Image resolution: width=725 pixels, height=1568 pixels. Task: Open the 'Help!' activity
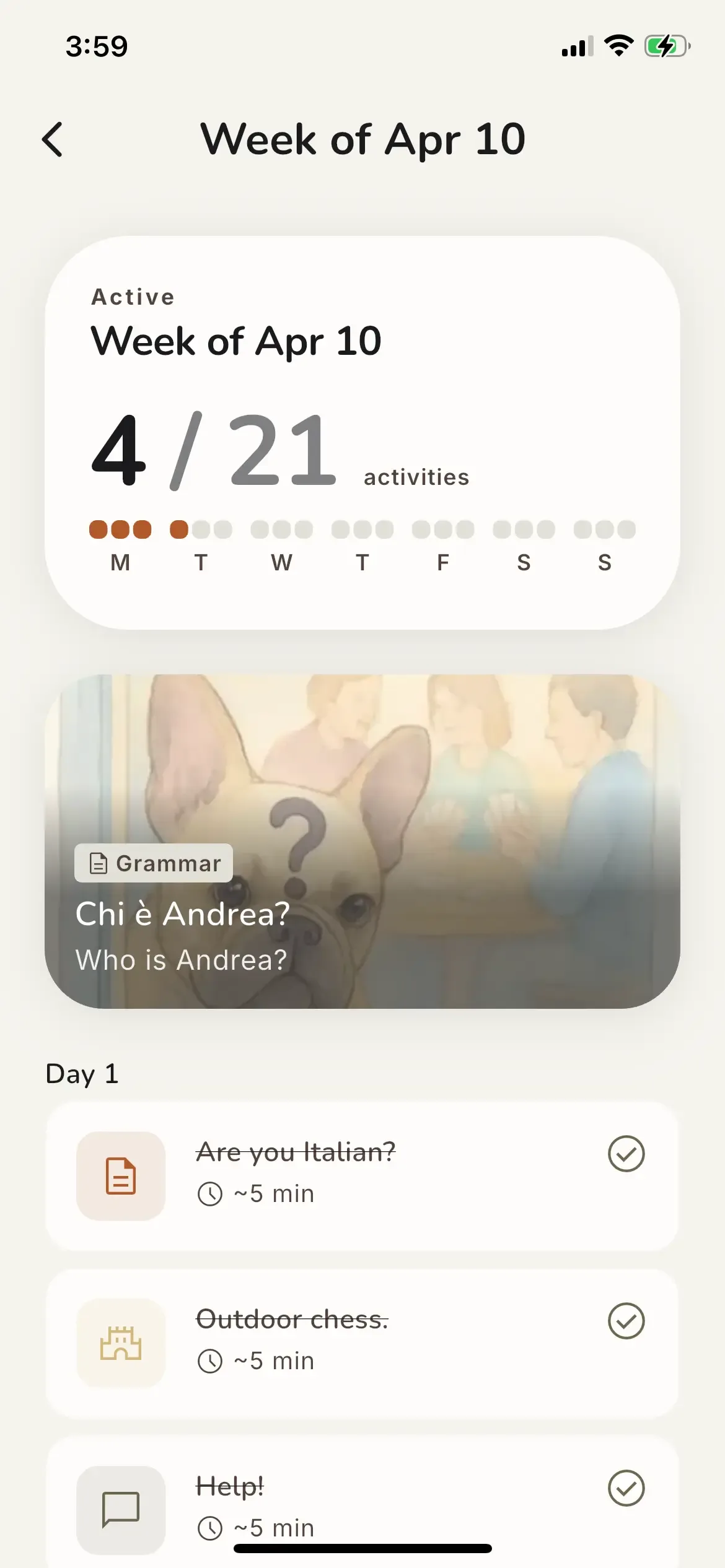(362, 1505)
